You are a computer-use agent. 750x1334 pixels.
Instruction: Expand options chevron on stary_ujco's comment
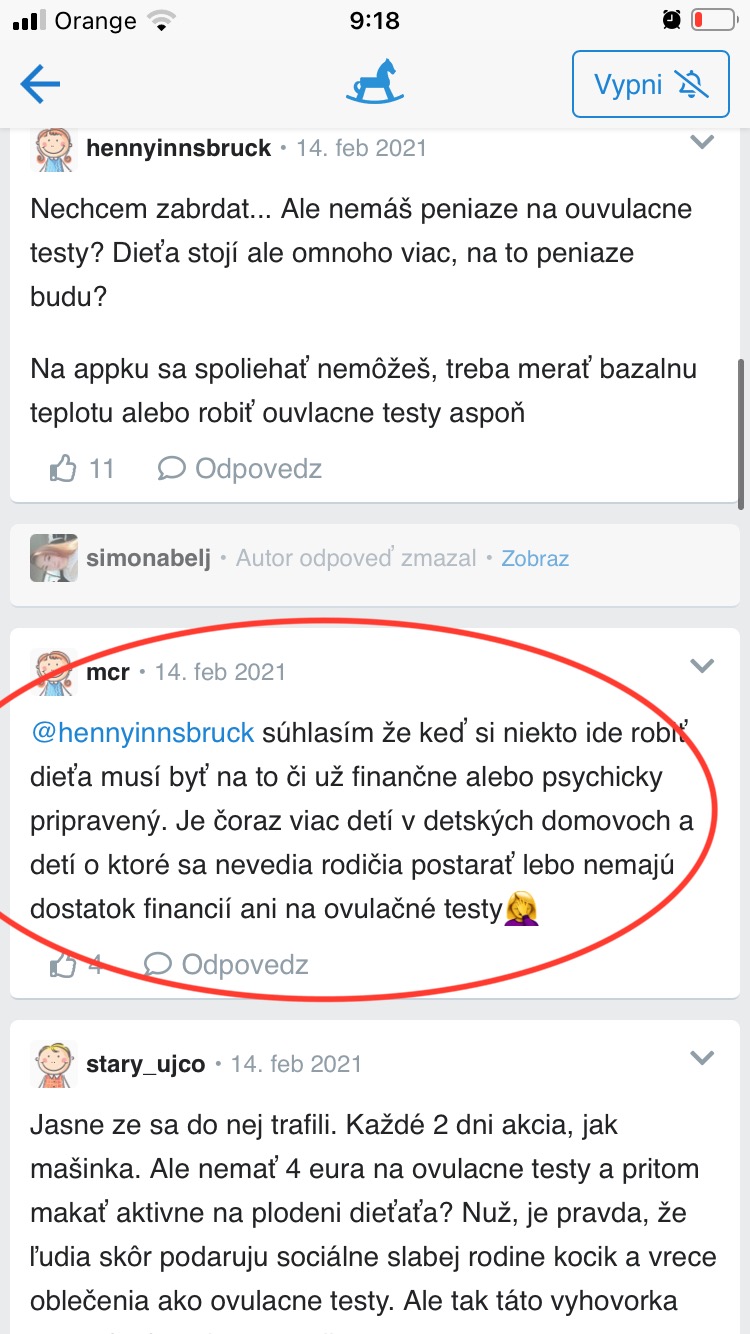pos(703,1058)
